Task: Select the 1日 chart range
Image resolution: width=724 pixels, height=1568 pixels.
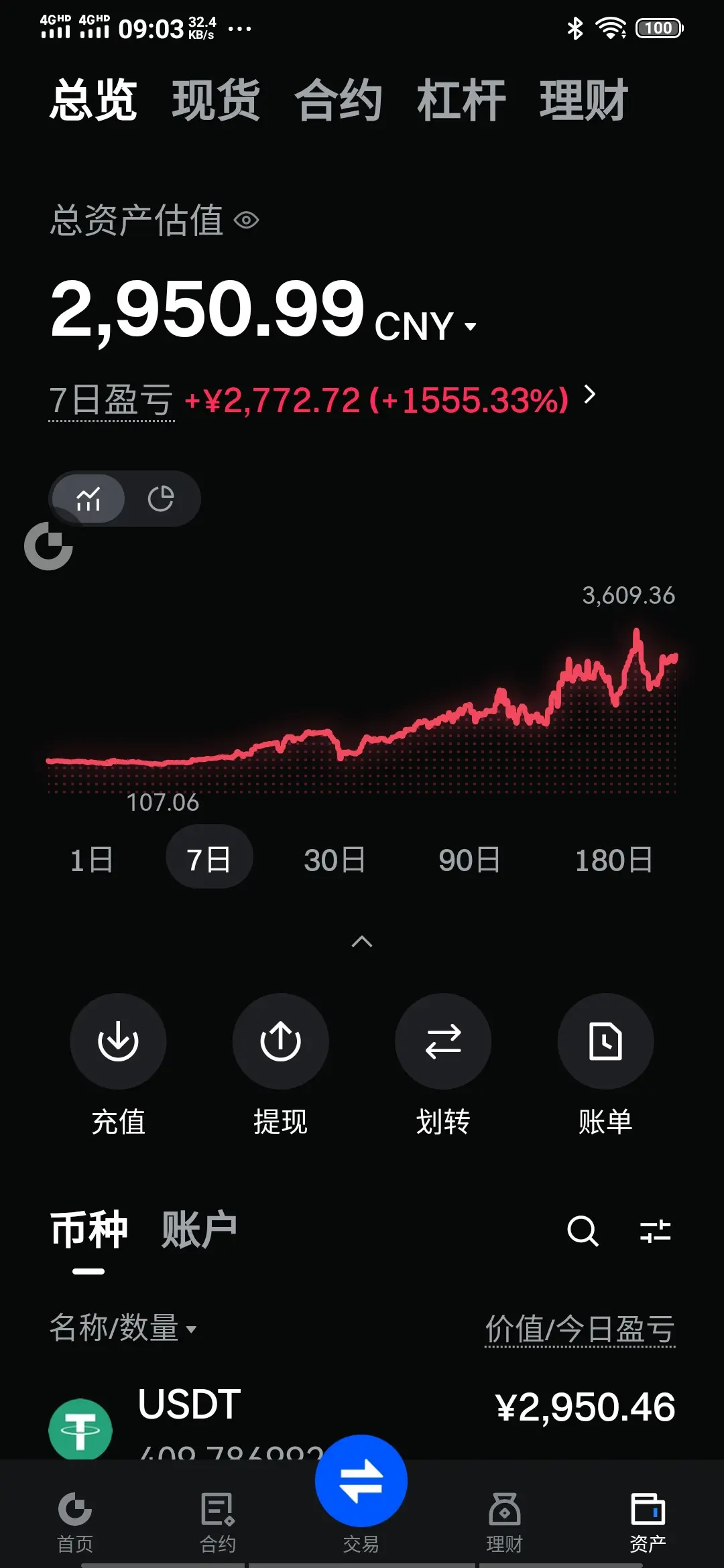Action: tap(92, 860)
